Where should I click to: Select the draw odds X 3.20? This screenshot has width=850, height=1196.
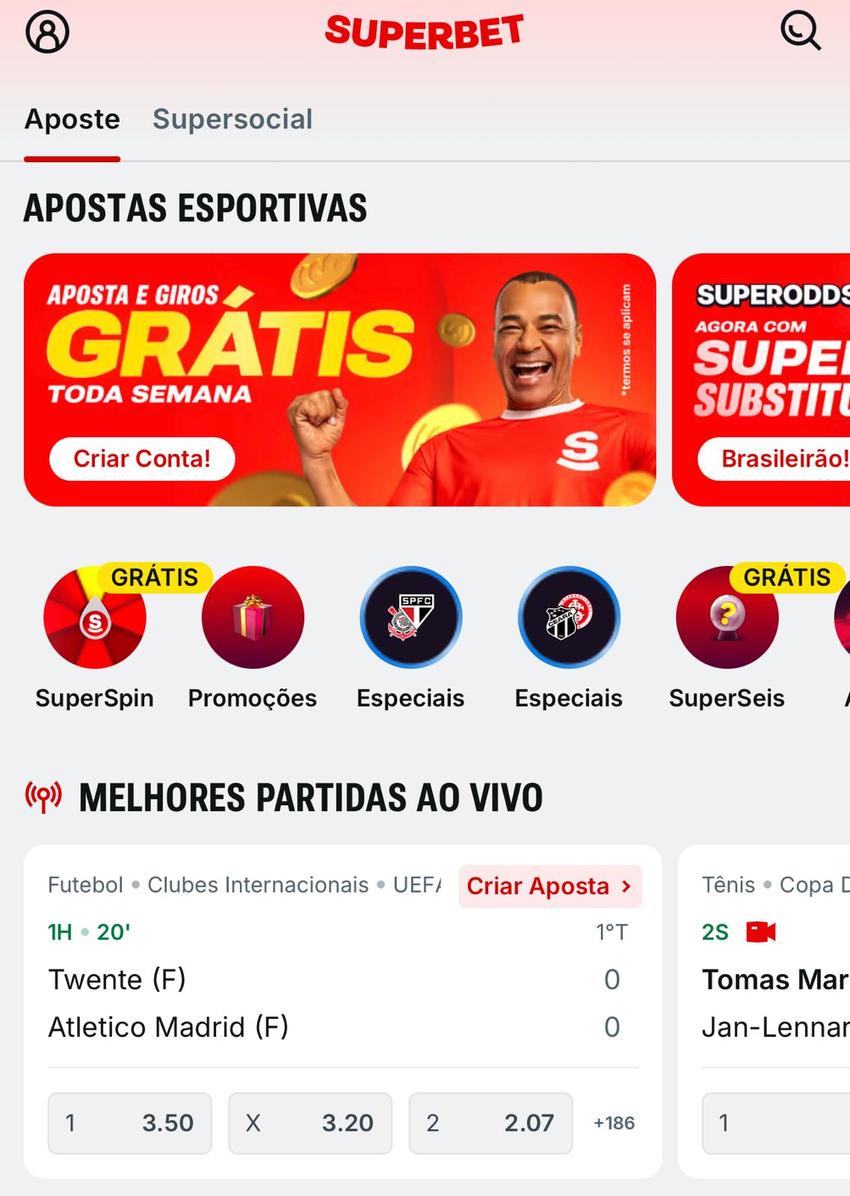310,1123
